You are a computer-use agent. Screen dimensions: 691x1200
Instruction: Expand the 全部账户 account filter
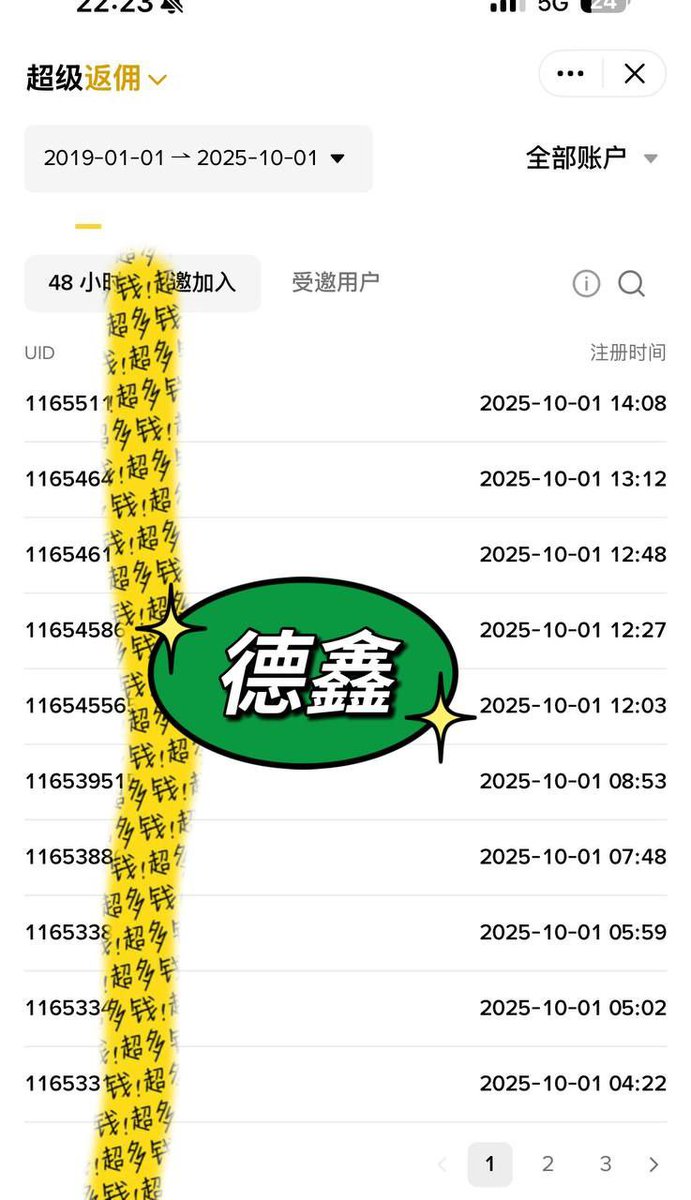point(591,158)
